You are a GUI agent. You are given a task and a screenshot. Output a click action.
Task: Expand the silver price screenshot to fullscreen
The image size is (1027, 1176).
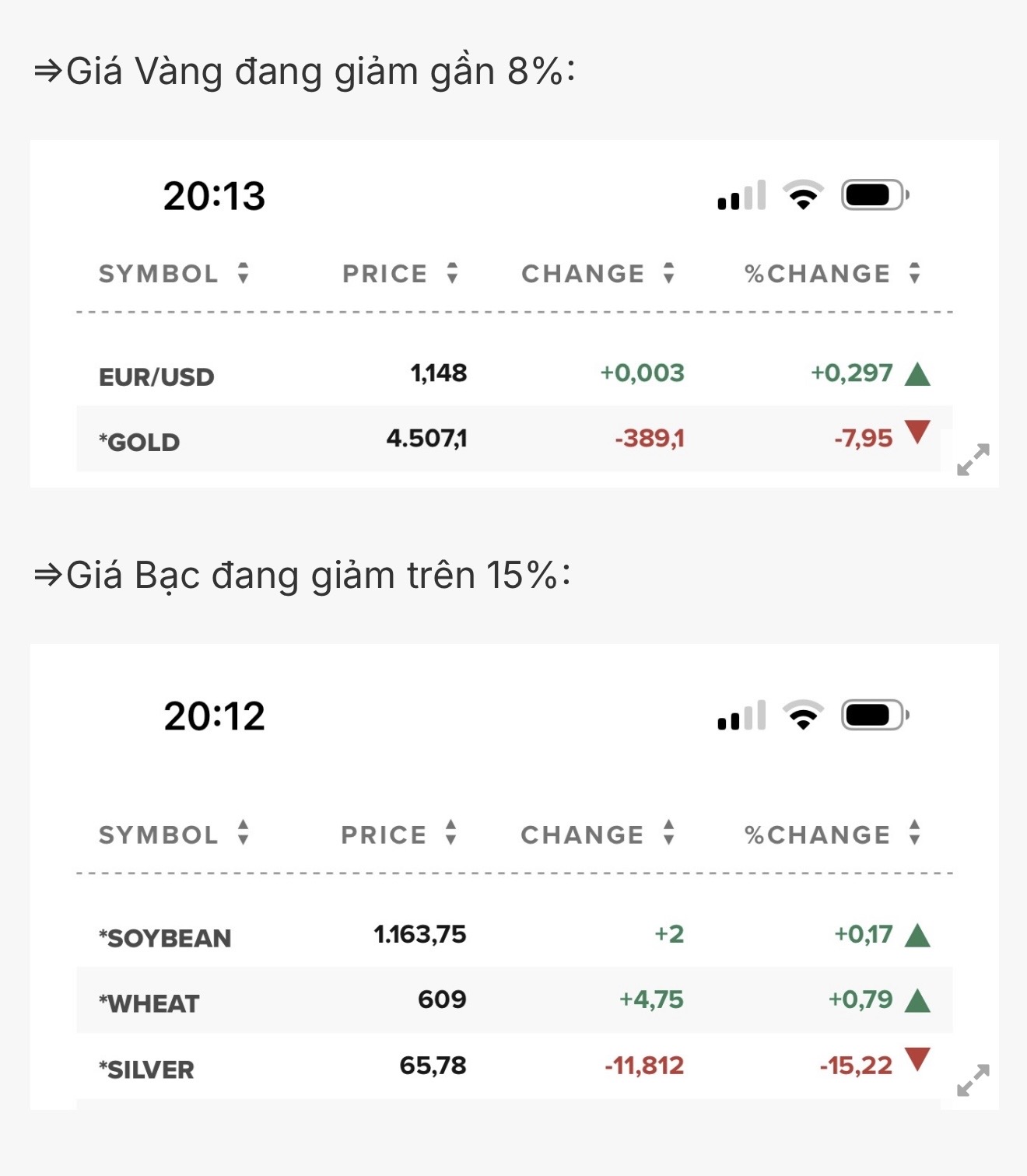click(x=973, y=1080)
